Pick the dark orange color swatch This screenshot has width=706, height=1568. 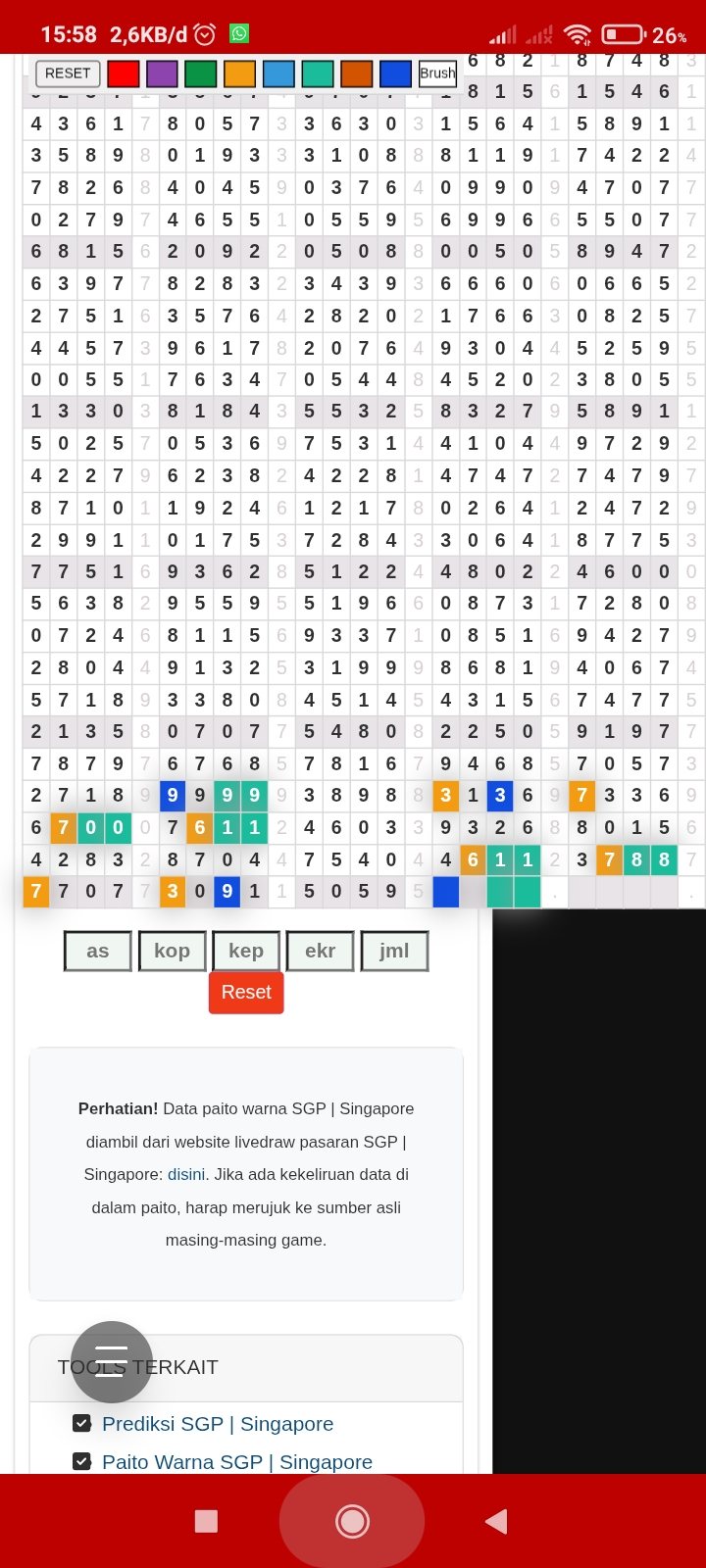(357, 74)
